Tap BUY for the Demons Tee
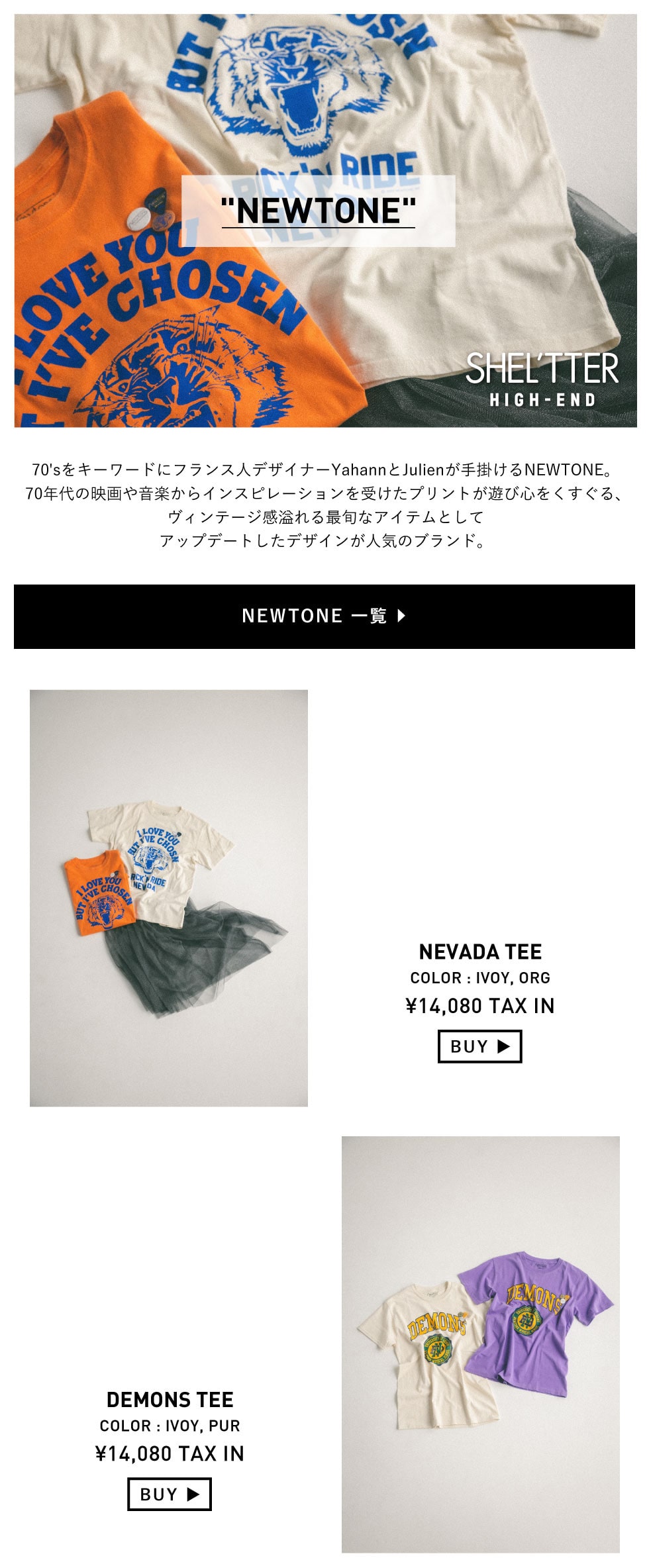 (170, 1494)
